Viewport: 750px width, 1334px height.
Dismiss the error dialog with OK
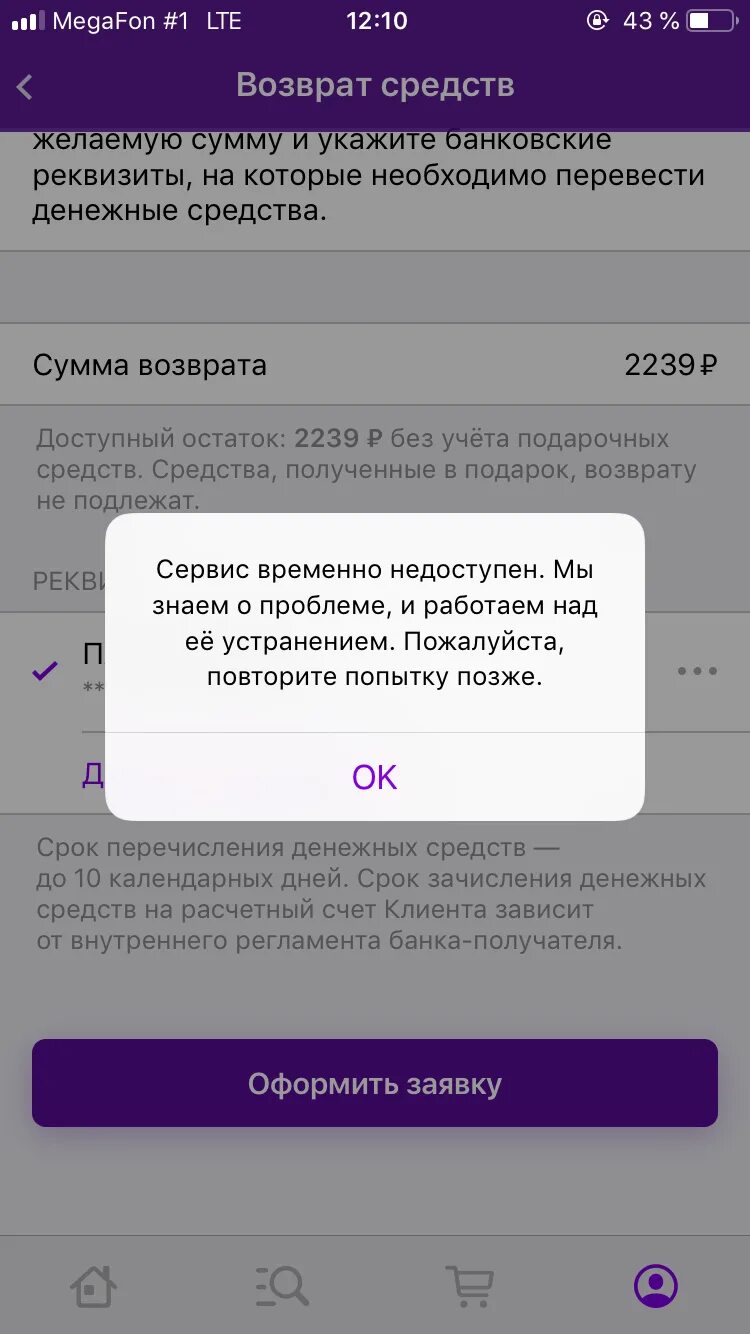(375, 777)
